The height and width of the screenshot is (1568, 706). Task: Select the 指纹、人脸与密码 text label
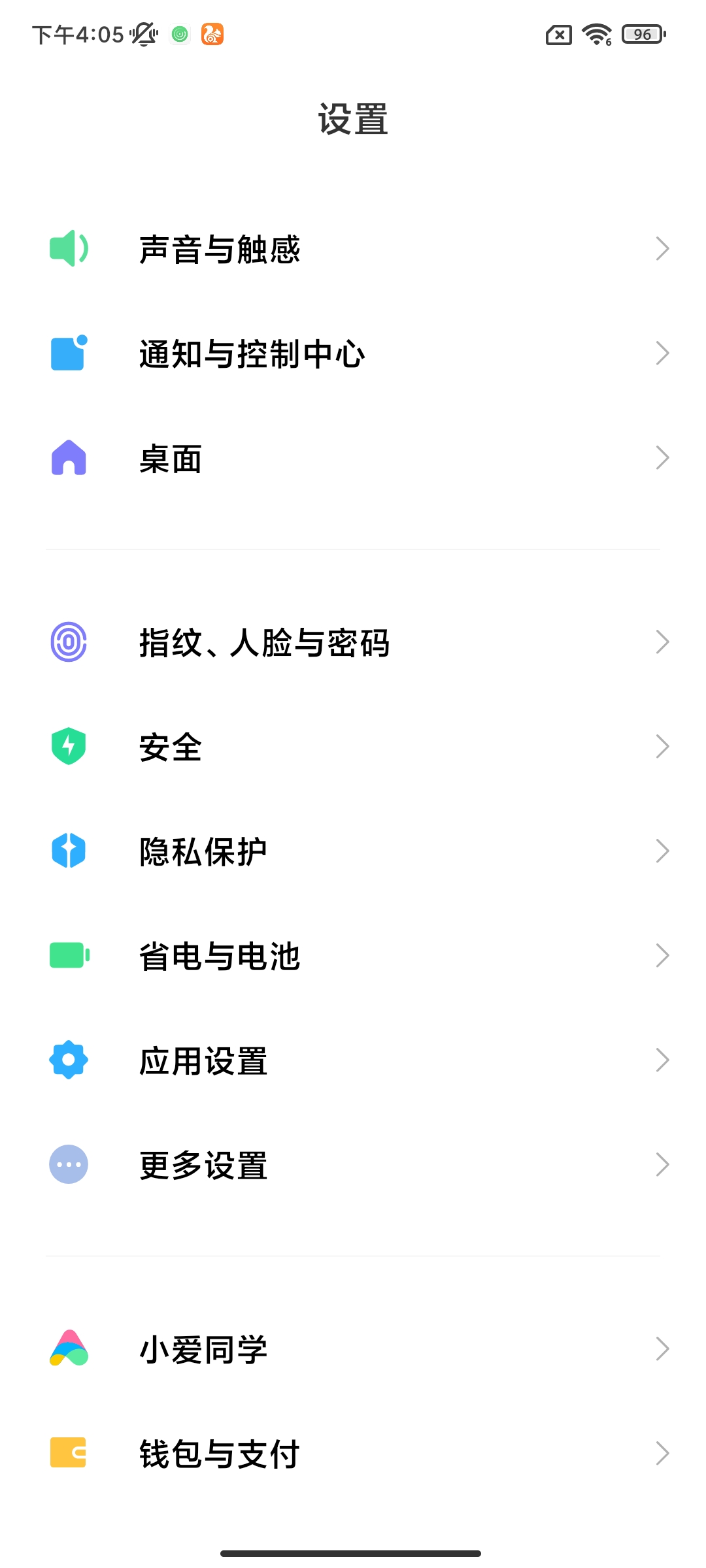[264, 644]
